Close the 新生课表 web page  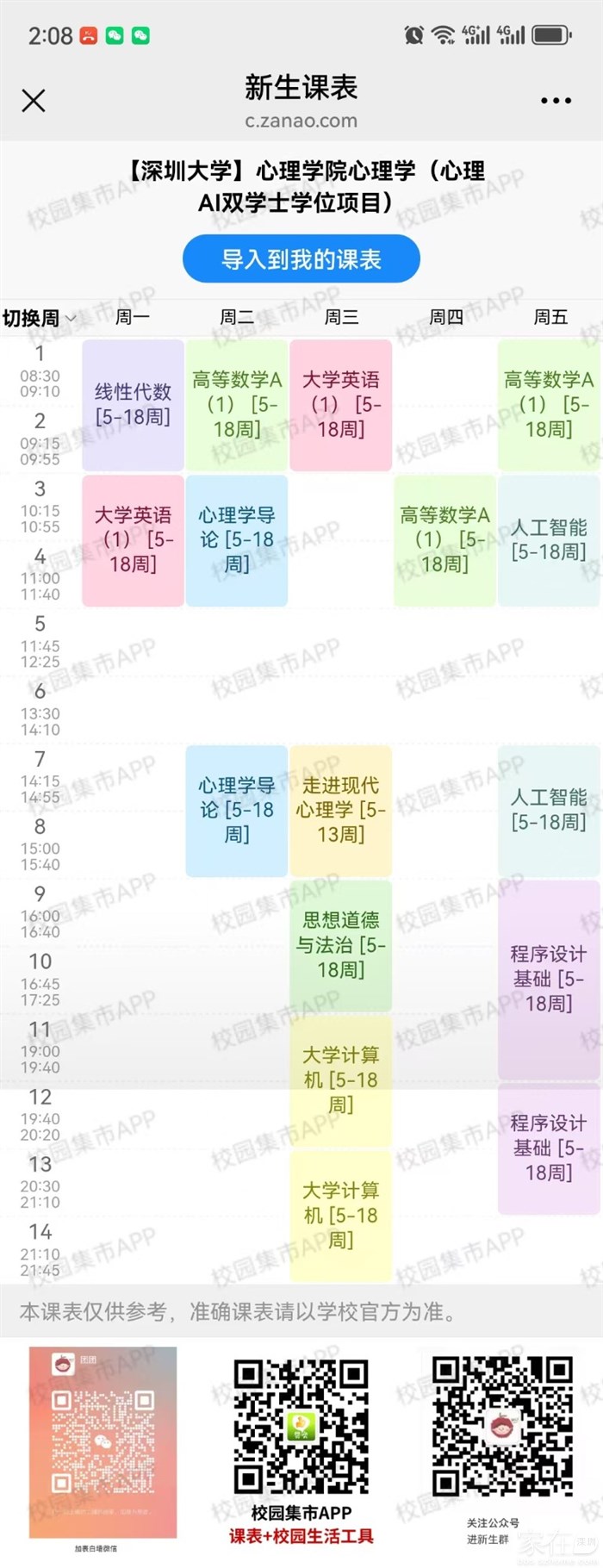34,101
